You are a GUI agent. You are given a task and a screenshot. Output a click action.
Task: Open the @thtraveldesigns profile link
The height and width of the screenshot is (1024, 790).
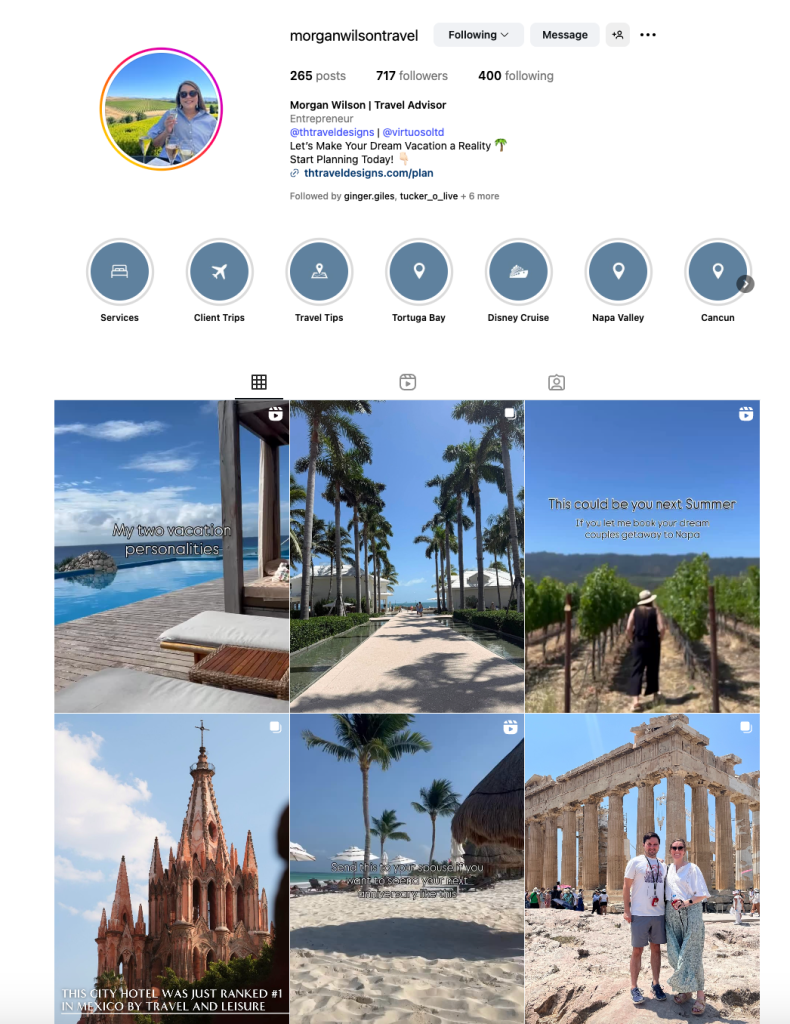332,132
